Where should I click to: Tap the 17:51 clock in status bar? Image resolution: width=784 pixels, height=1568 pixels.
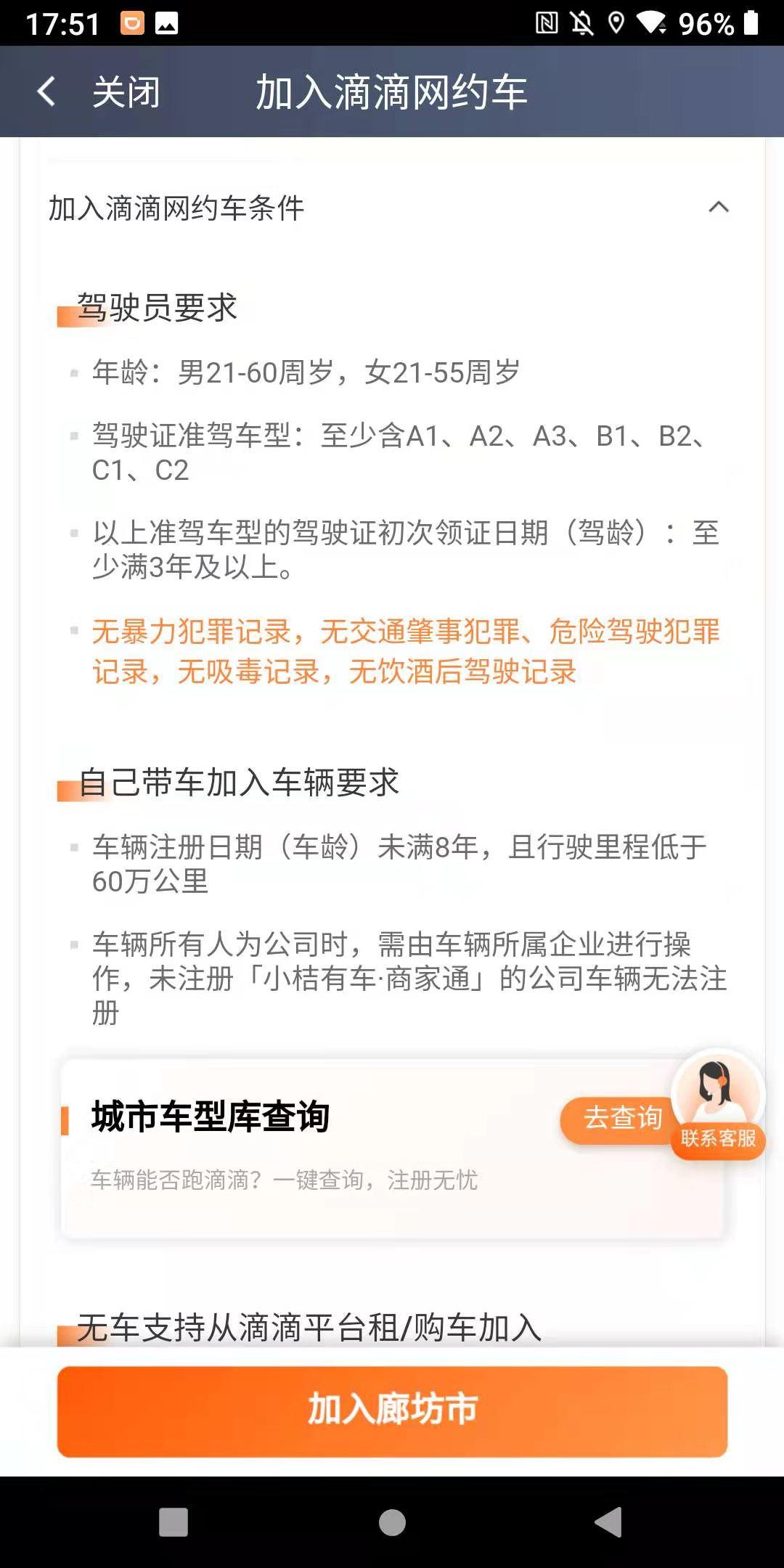(62, 22)
